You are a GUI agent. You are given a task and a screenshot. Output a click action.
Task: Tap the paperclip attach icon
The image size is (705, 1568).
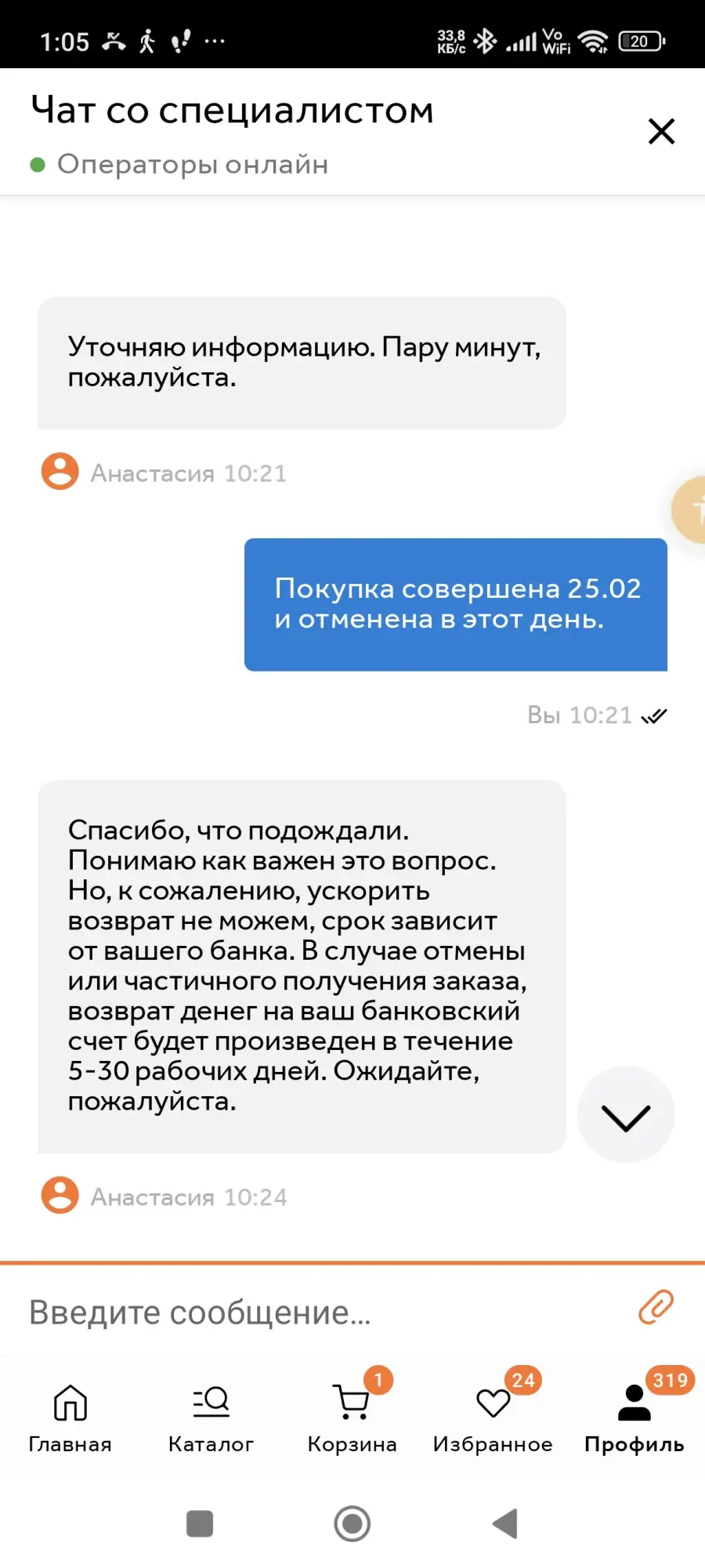pyautogui.click(x=656, y=1306)
